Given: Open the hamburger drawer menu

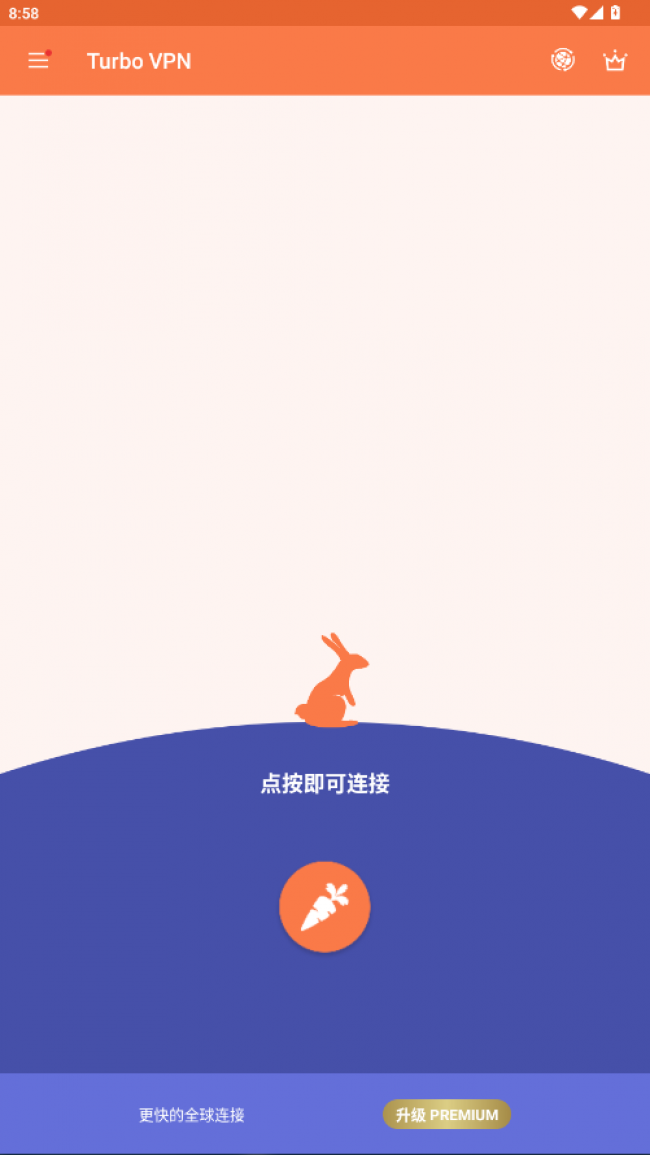Looking at the screenshot, I should (38, 61).
